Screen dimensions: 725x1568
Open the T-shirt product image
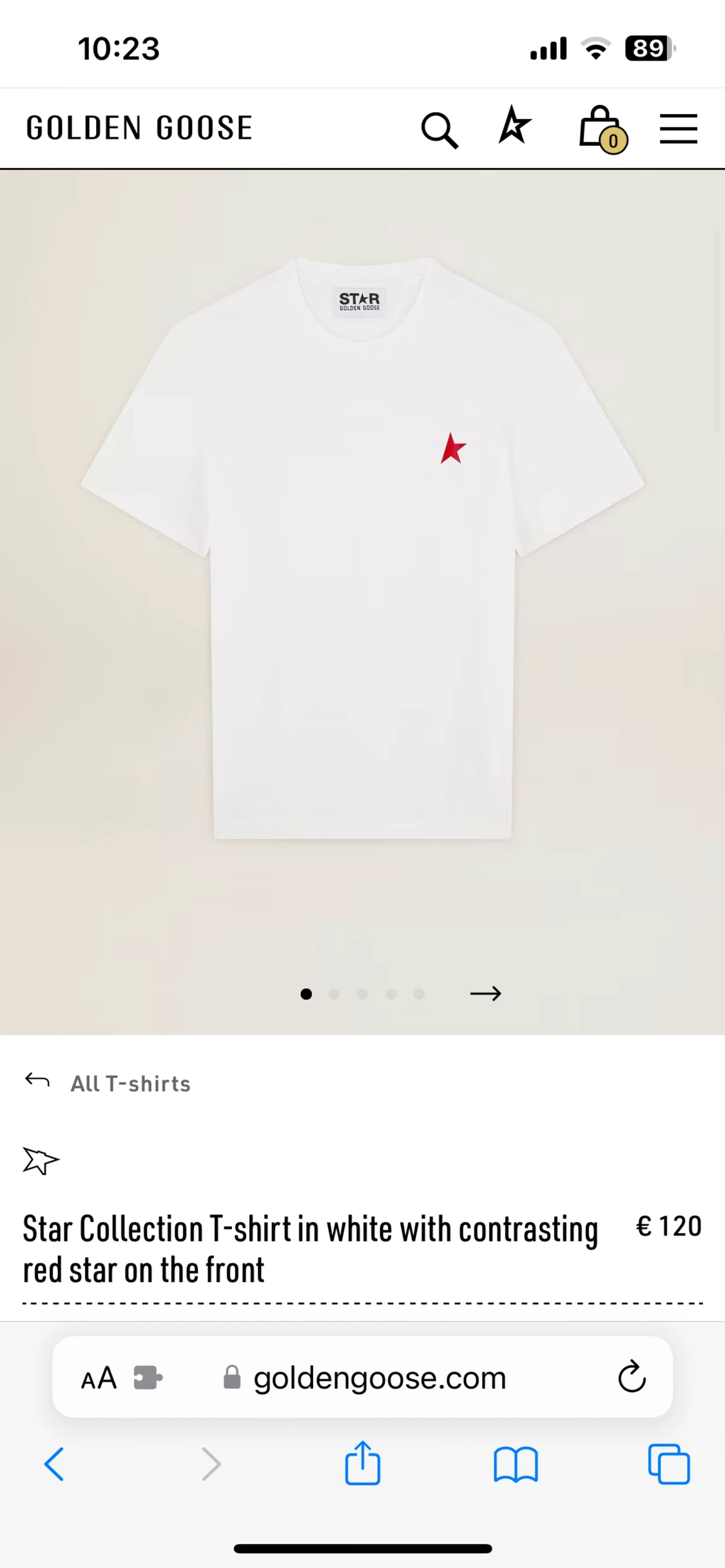click(x=362, y=548)
